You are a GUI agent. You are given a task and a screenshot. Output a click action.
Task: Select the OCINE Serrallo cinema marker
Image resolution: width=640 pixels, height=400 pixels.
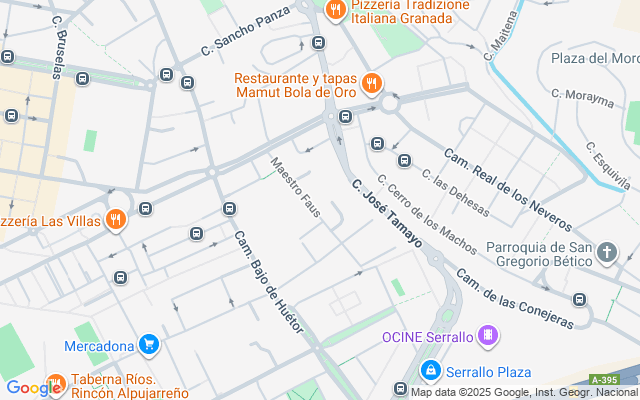point(488,336)
